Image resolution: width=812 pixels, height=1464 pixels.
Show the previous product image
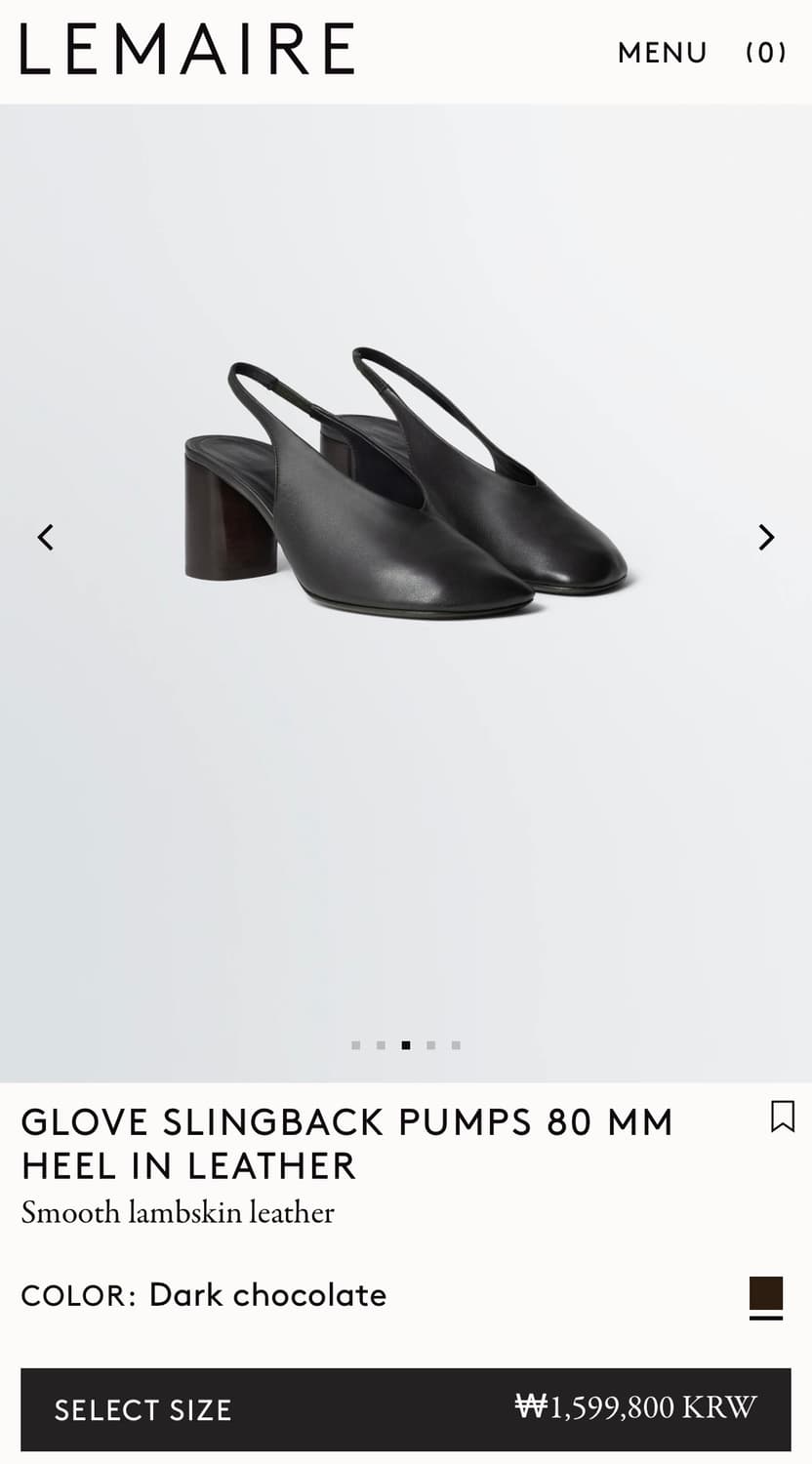pyautogui.click(x=45, y=537)
